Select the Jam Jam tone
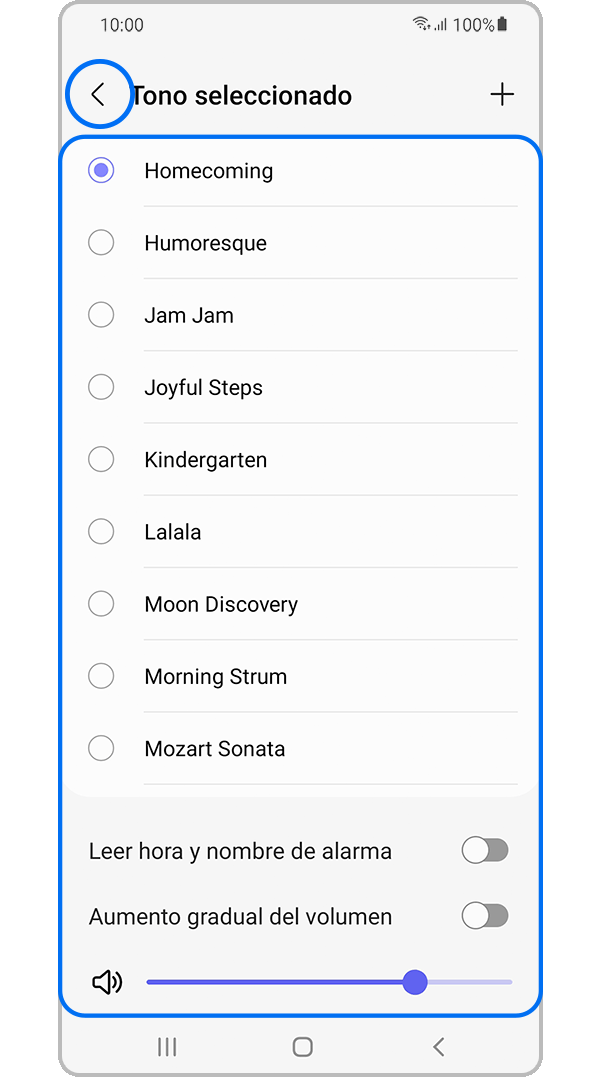 pyautogui.click(x=101, y=315)
